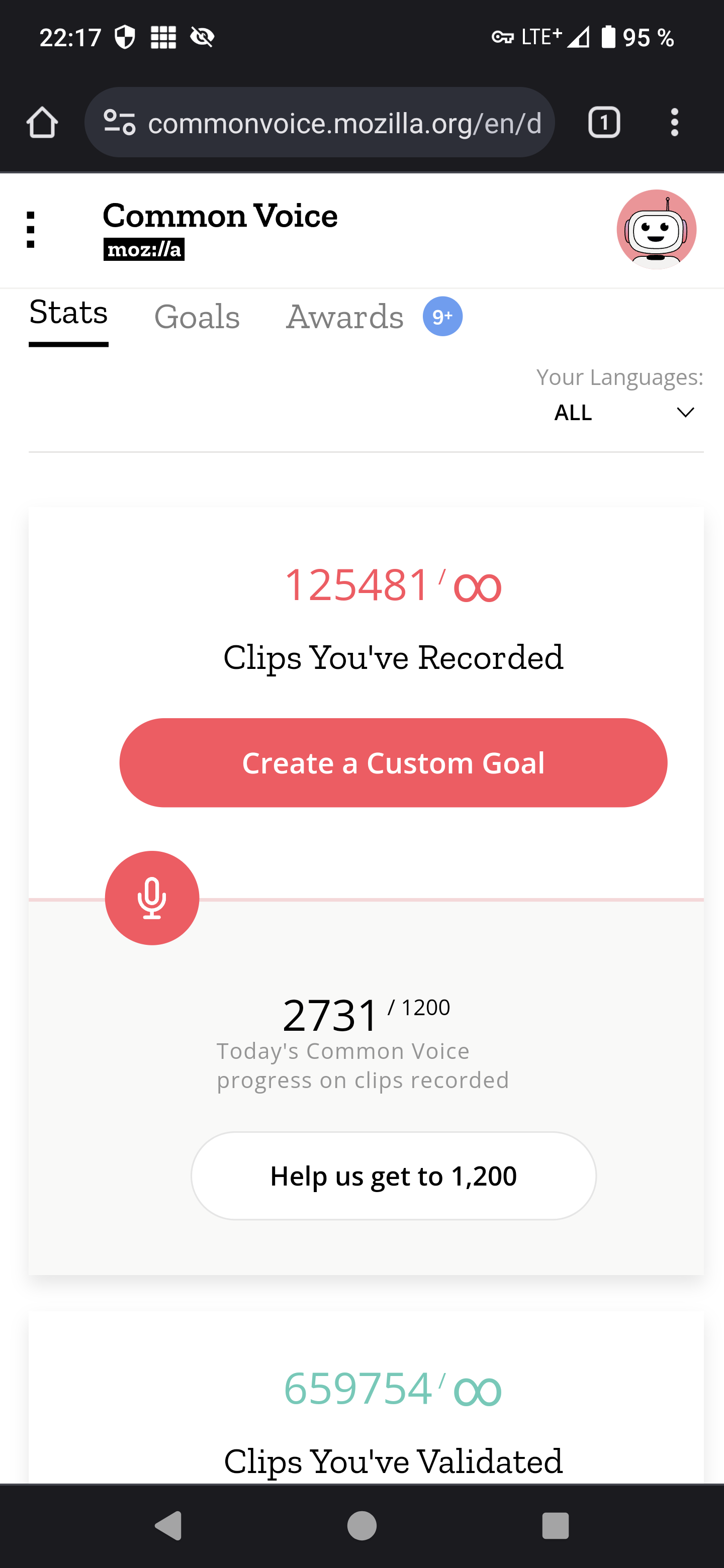Screen dimensions: 724x1568
Task: Open Chrome's three-dot overflow menu
Action: point(674,122)
